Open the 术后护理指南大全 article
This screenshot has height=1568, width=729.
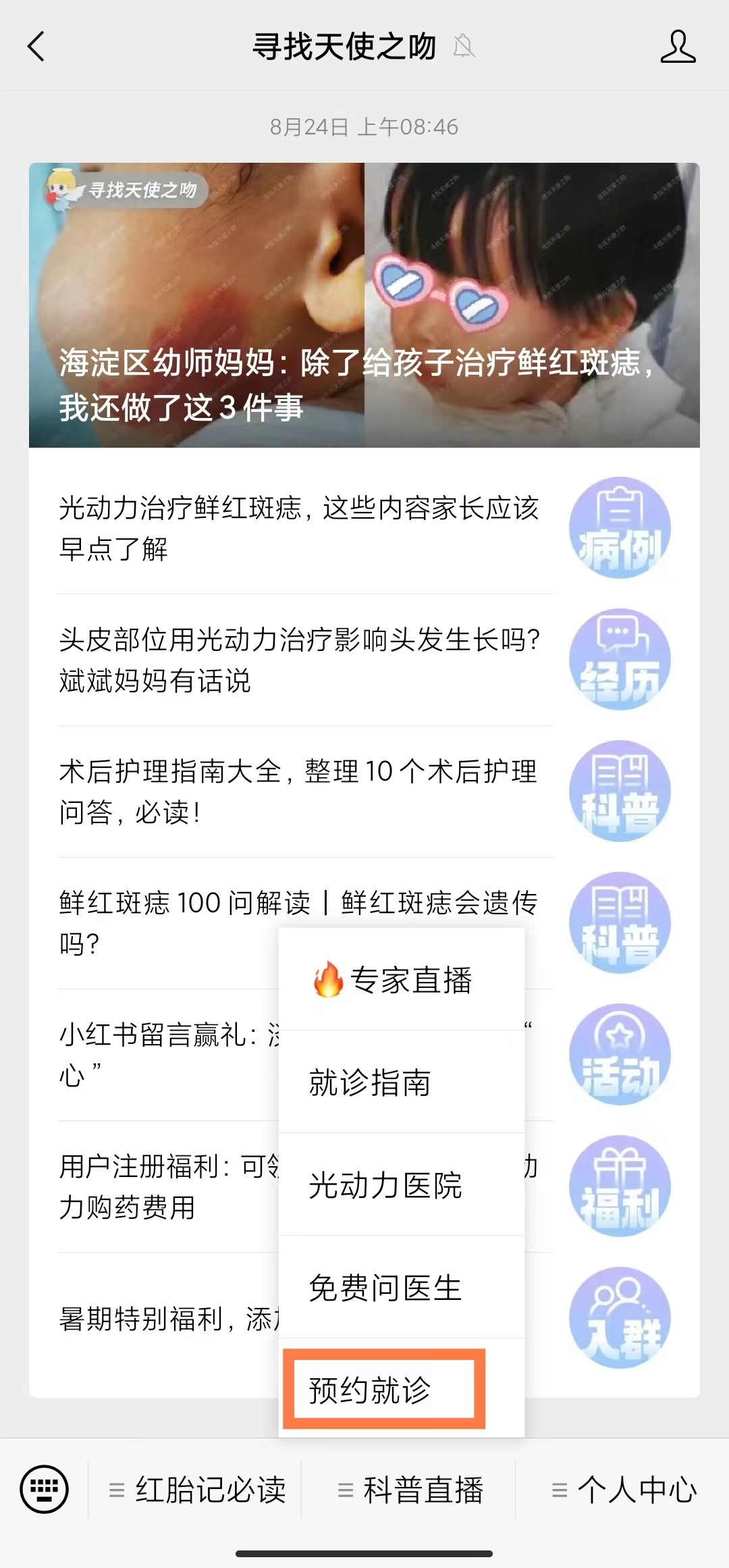(298, 791)
